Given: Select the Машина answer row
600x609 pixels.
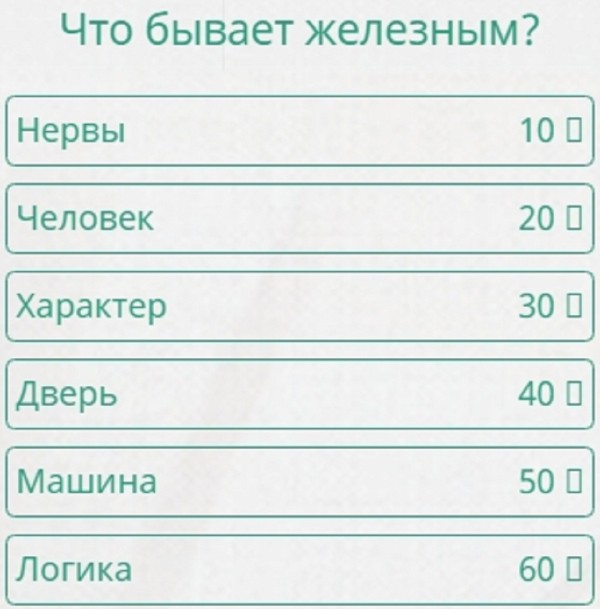Looking at the screenshot, I should coord(300,482).
